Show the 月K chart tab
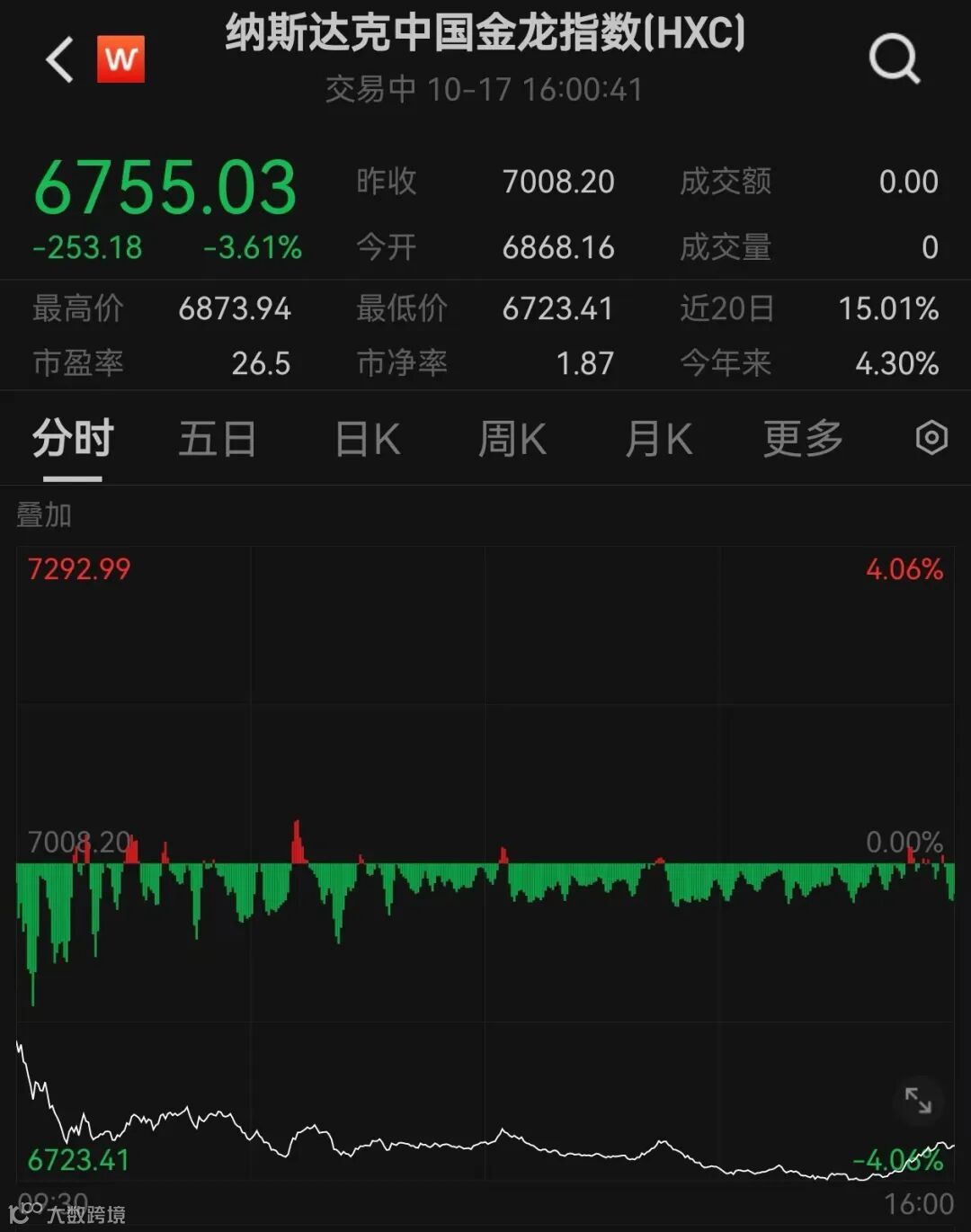Screen dimensions: 971x1232 point(659,440)
